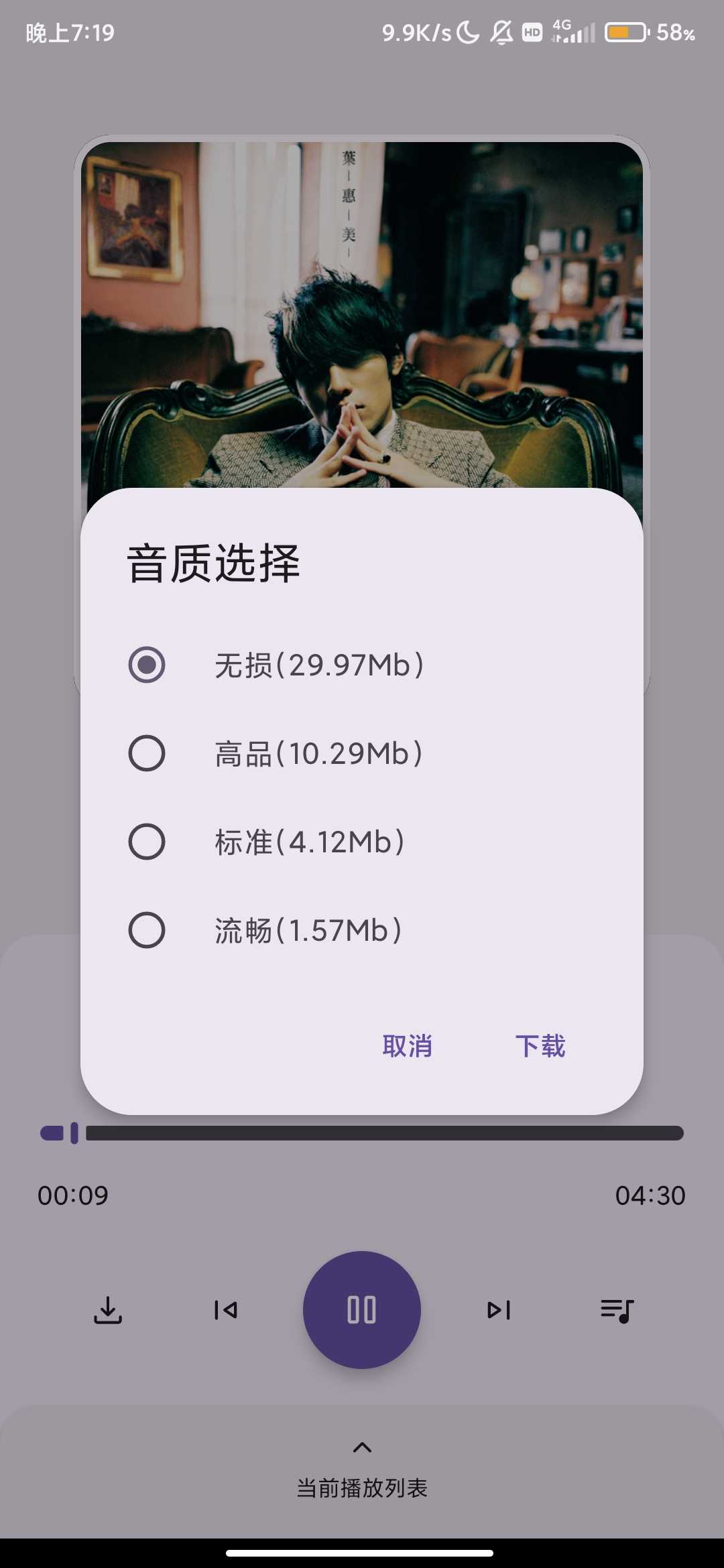Image resolution: width=724 pixels, height=1568 pixels.
Task: Click 取消 to dismiss the dialog
Action: [x=407, y=1045]
